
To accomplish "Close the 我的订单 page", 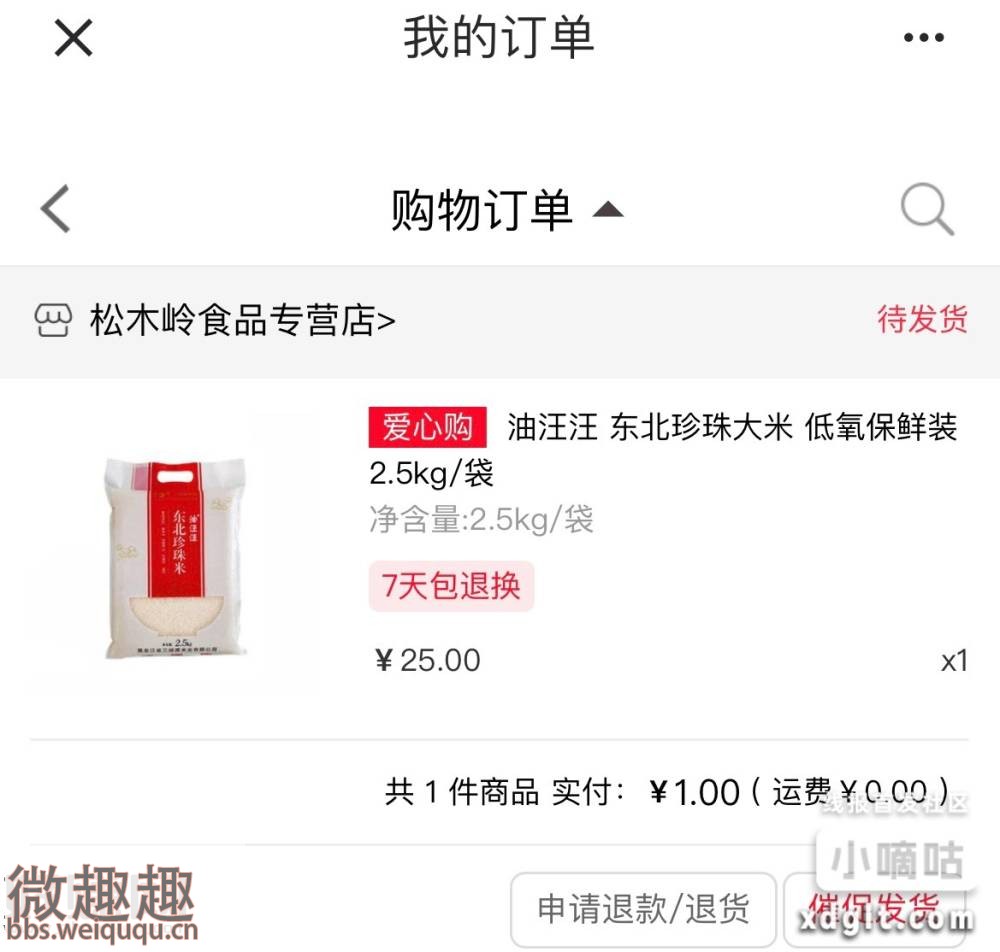I will click(x=73, y=39).
